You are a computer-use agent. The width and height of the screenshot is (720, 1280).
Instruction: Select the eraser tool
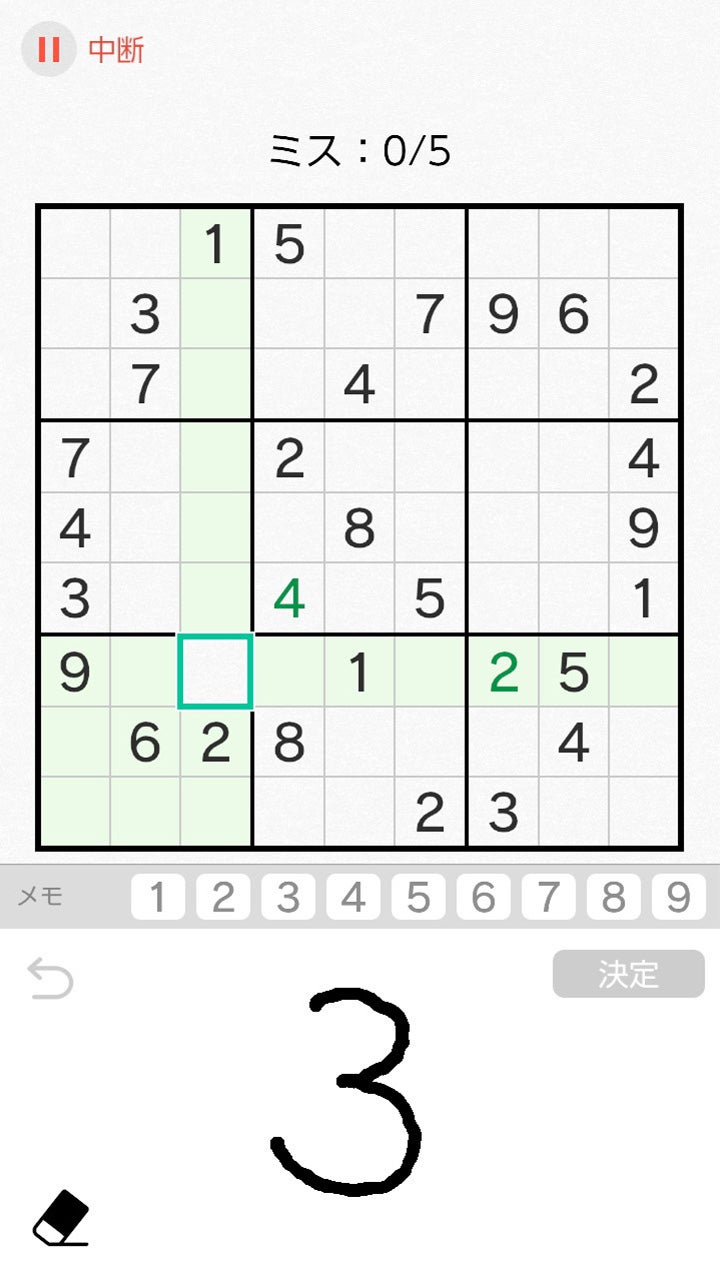point(61,1217)
